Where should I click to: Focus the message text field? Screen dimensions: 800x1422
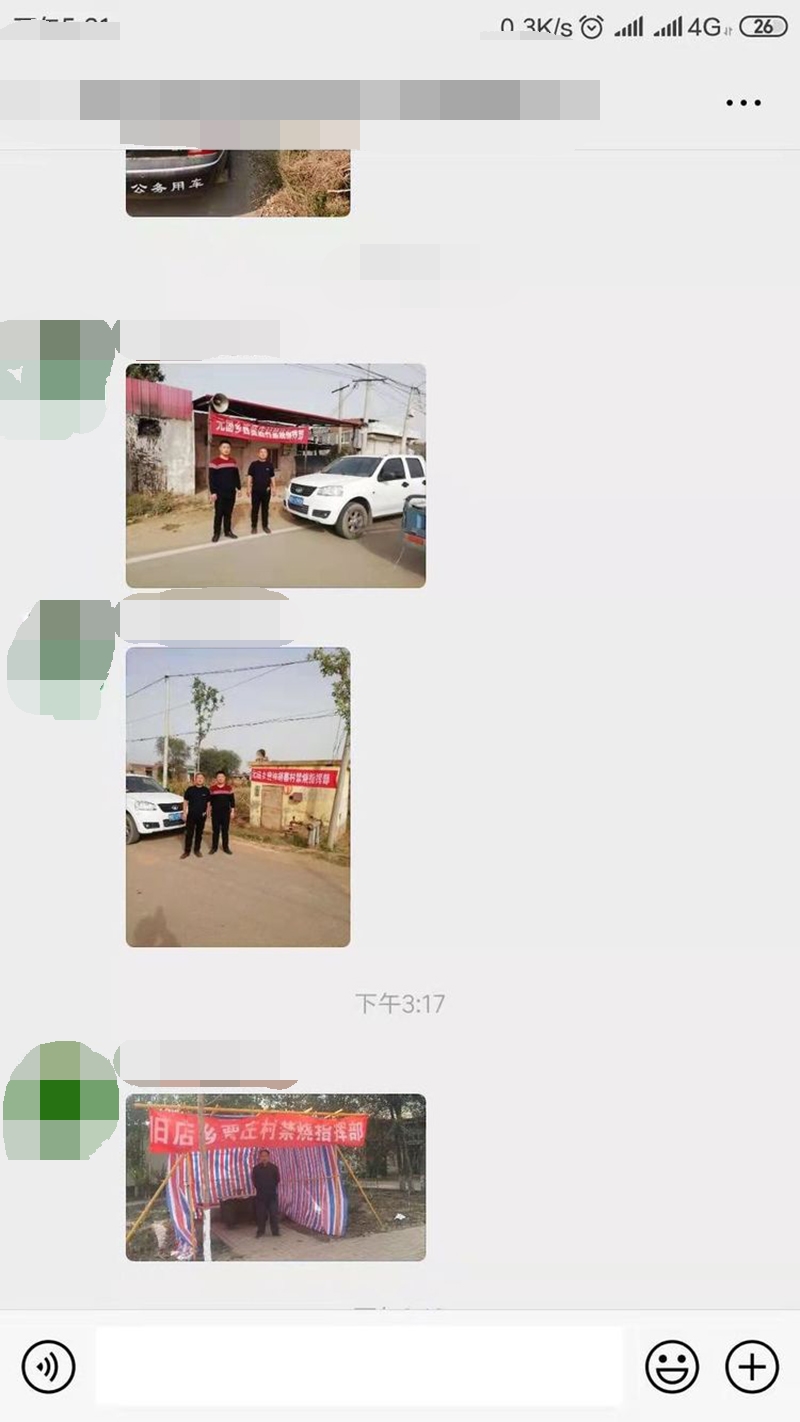click(358, 1366)
